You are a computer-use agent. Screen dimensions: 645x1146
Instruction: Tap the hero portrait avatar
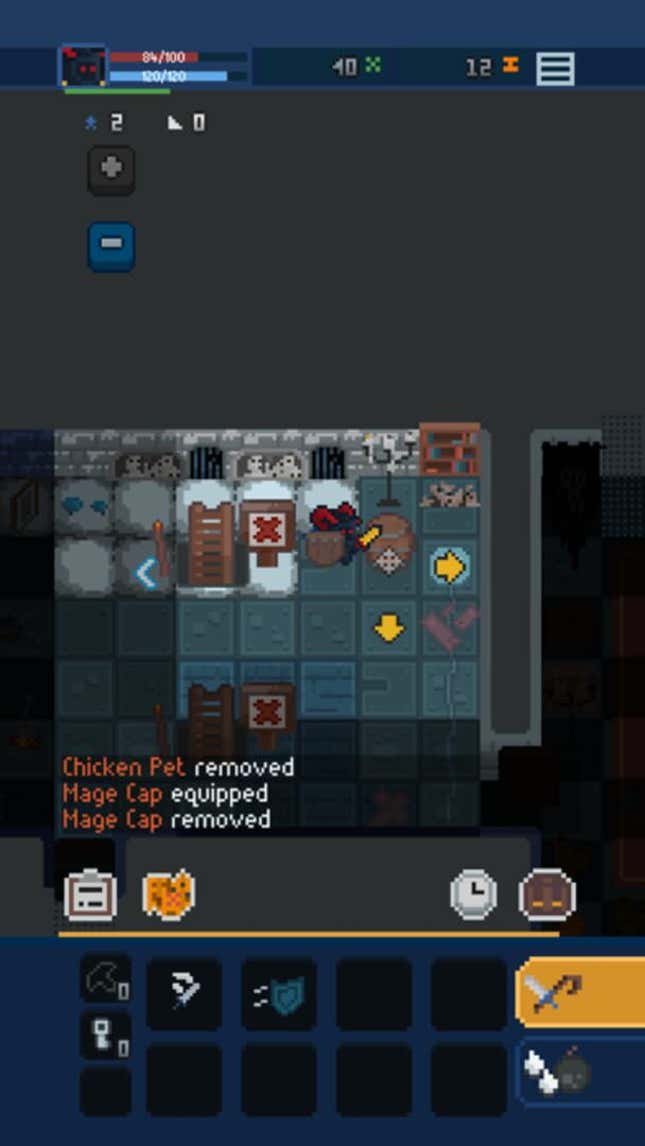83,67
